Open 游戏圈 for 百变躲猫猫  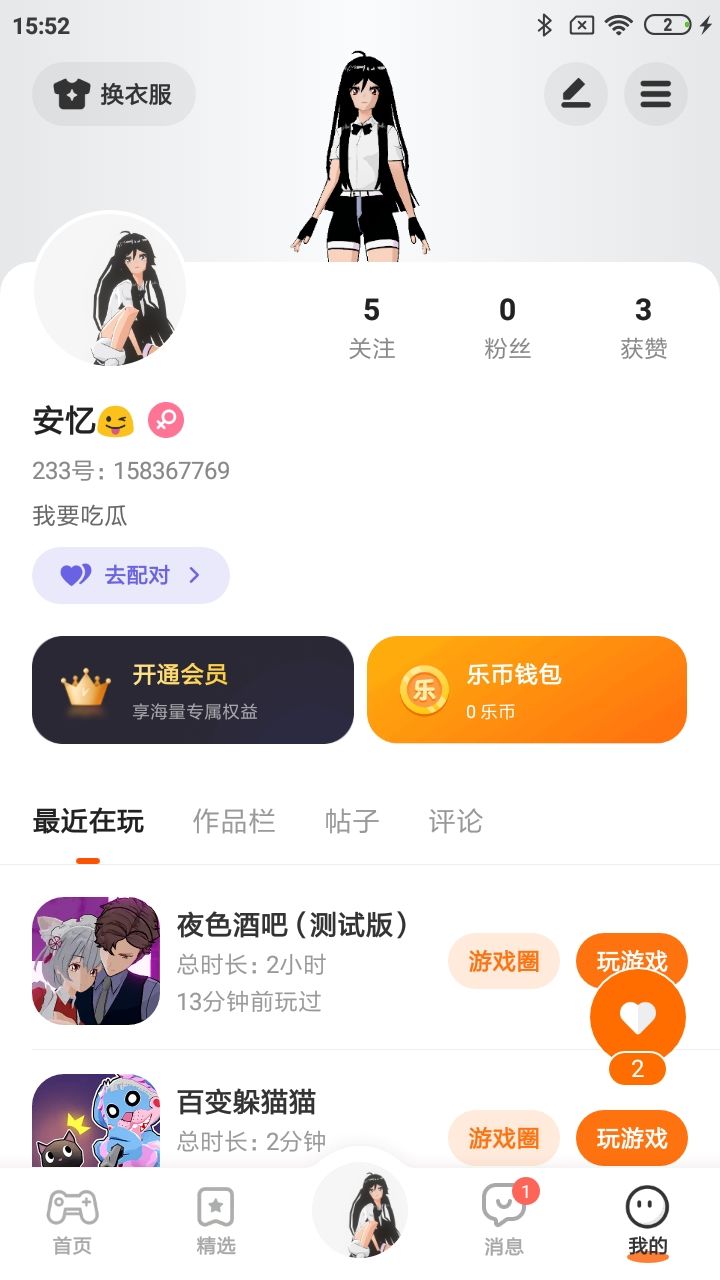click(503, 1138)
